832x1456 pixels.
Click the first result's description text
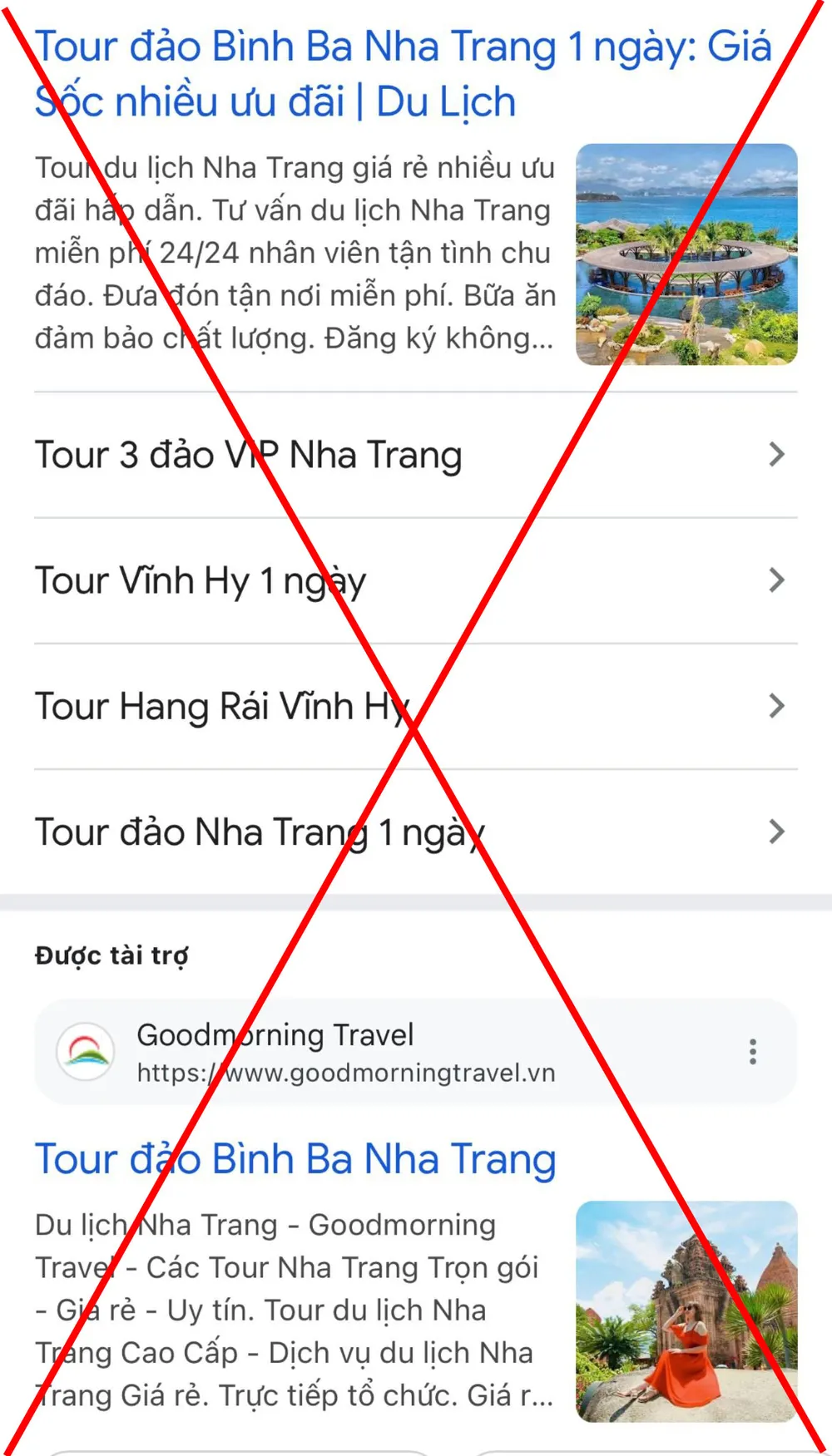click(291, 252)
